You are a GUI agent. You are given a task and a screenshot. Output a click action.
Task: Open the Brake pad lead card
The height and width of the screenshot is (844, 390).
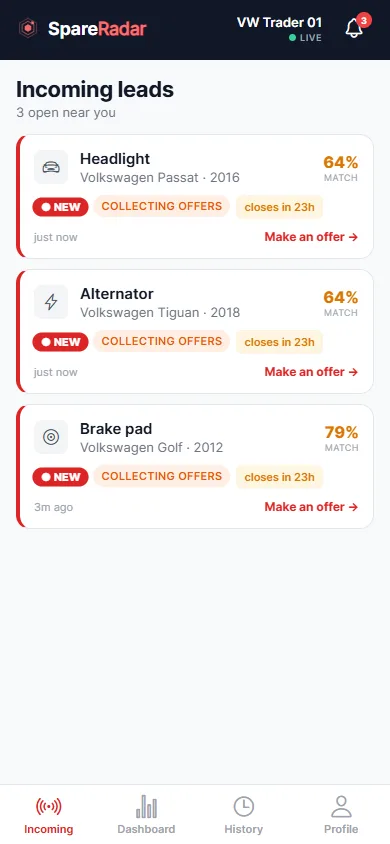point(195,467)
